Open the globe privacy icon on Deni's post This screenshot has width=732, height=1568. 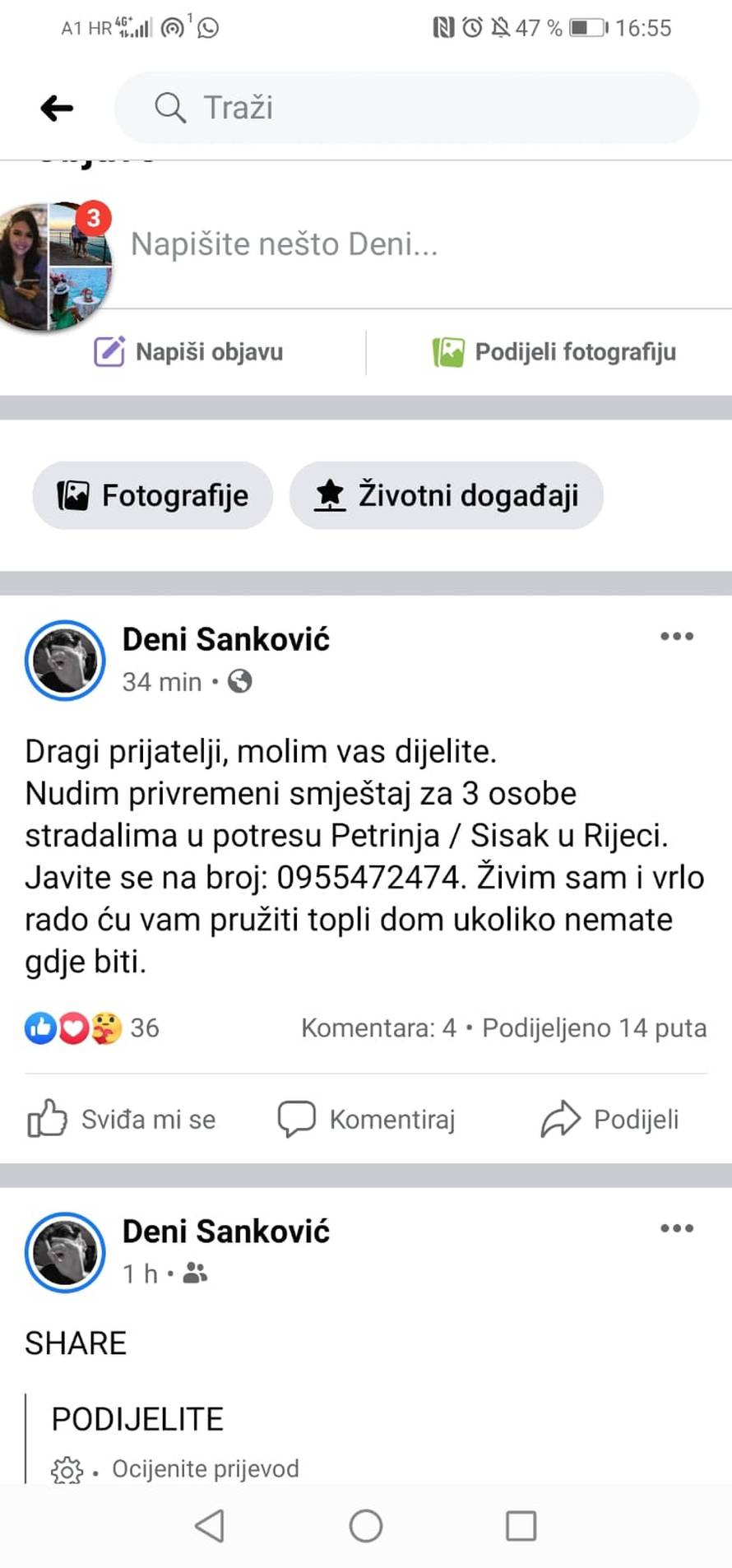pyautogui.click(x=239, y=681)
